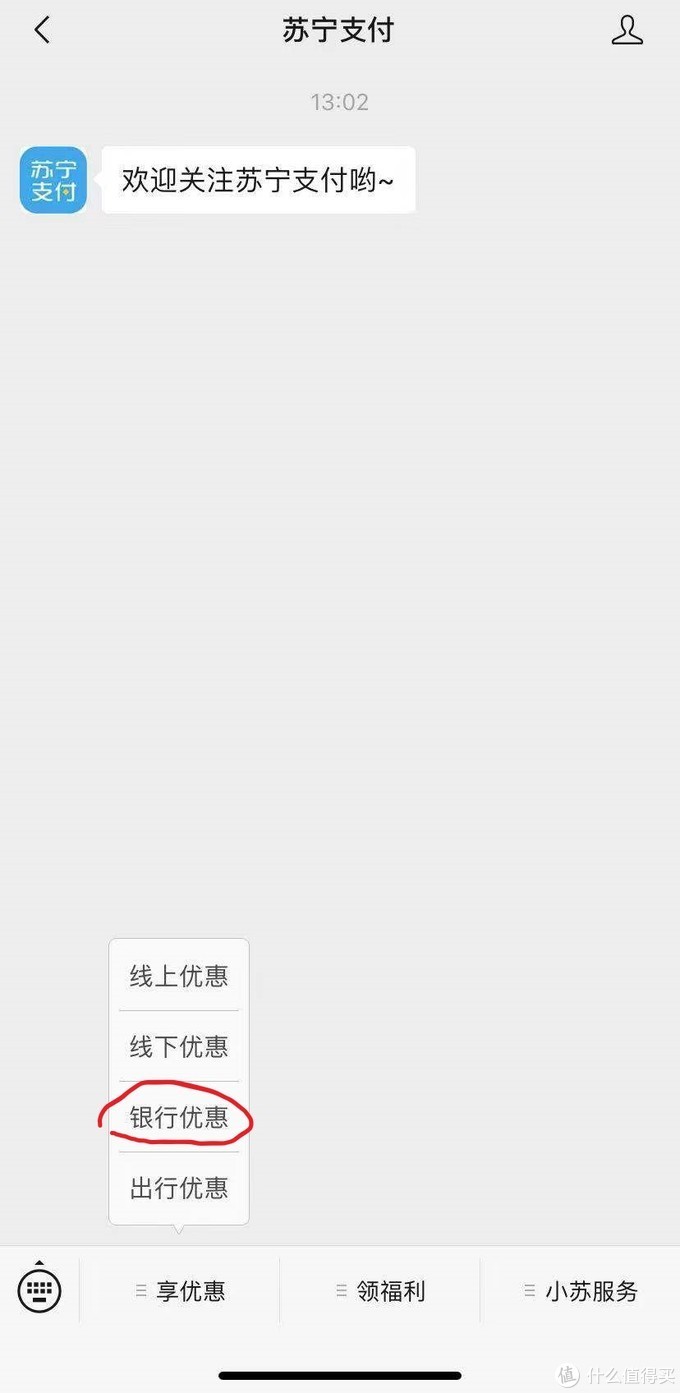Collapse the 享优惠 bottom menu
680x1393 pixels.
pyautogui.click(x=180, y=1291)
